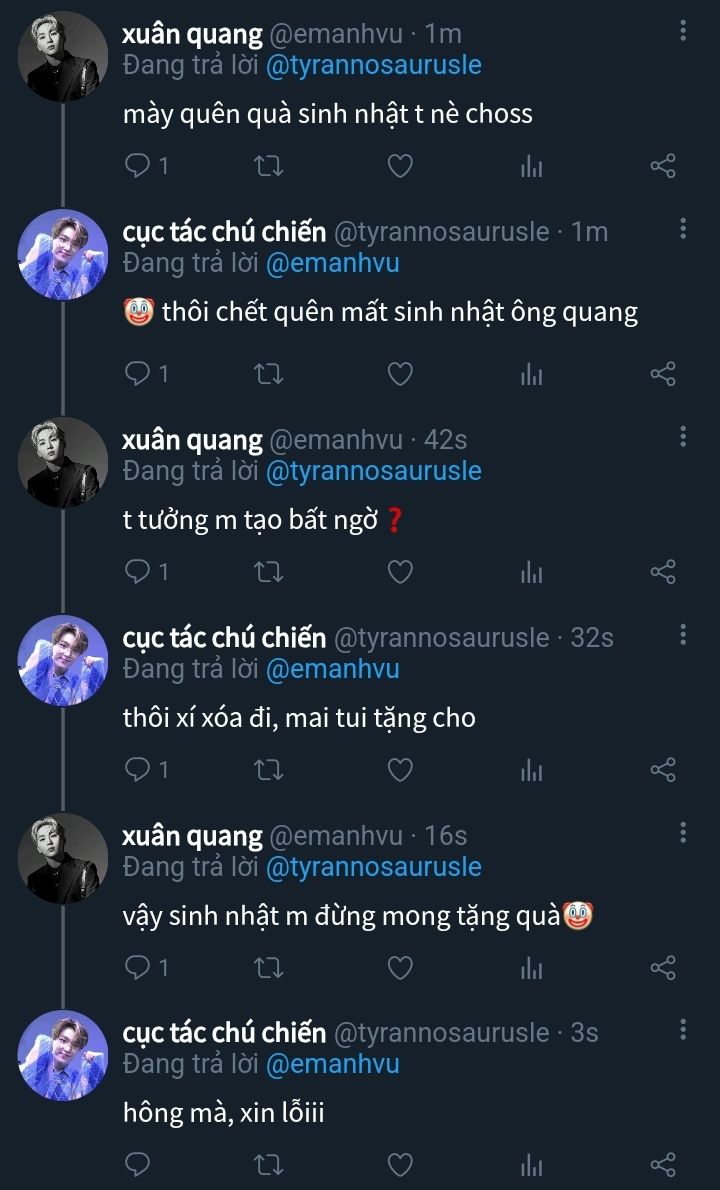The image size is (720, 1190).
Task: Open cục tác chú chiến's avatar on 'thôi xí xóa đi'
Action: coord(62,660)
